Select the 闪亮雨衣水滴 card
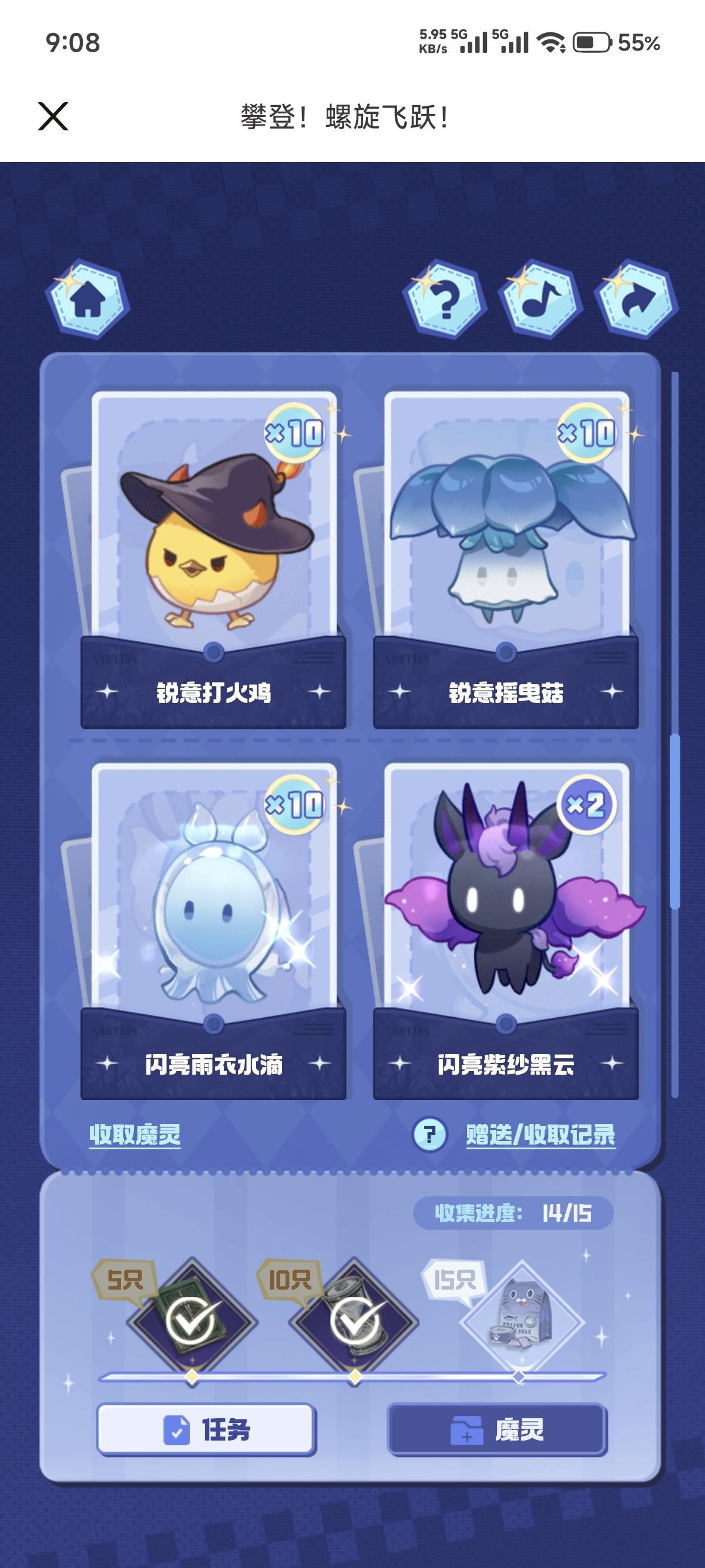Screen dimensions: 705x1568 (213, 919)
